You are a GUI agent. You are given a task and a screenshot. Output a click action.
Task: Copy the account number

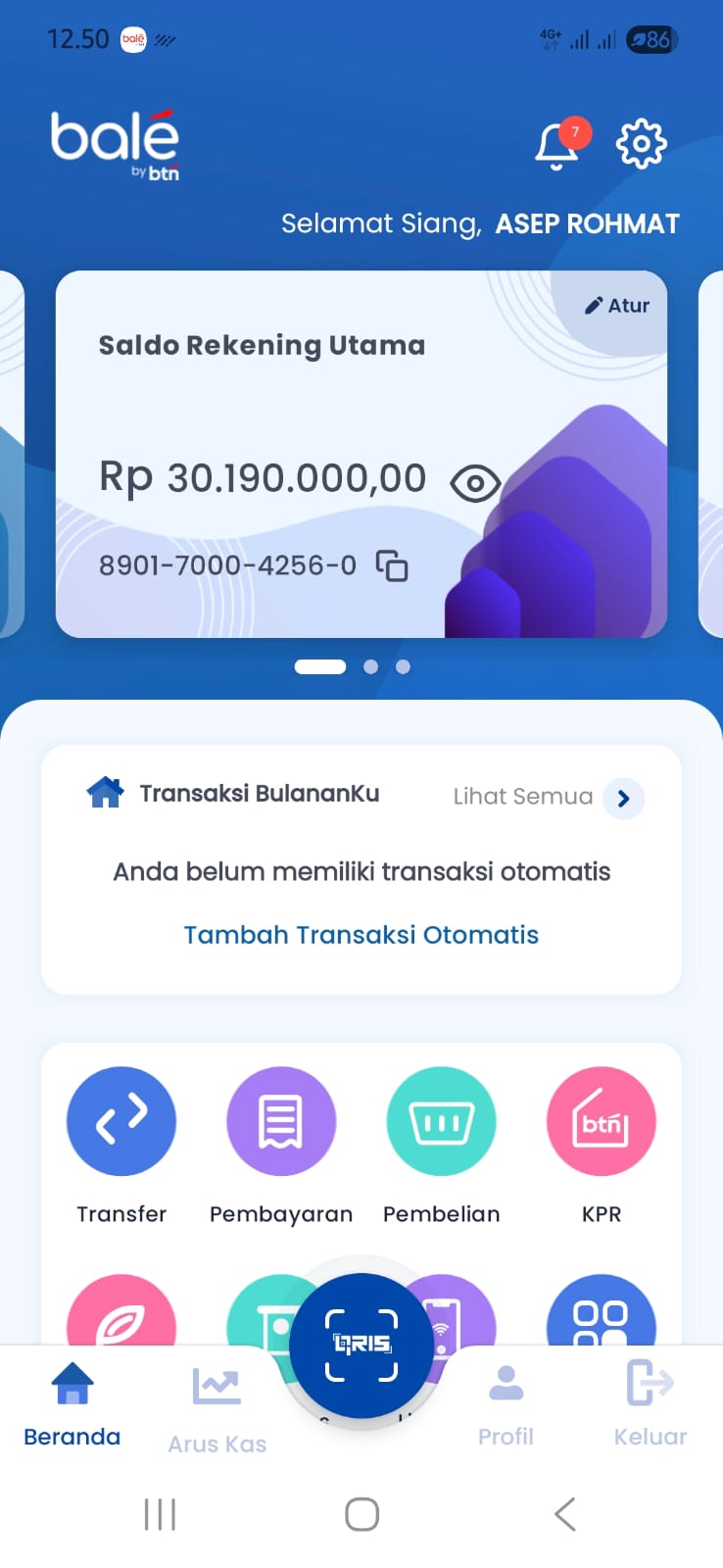392,565
